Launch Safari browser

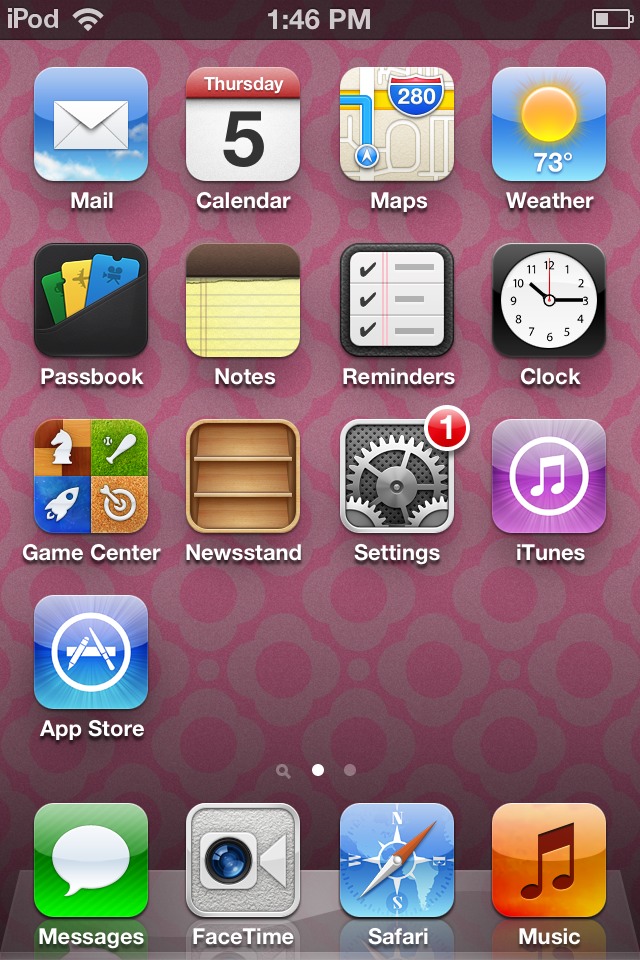(x=397, y=861)
